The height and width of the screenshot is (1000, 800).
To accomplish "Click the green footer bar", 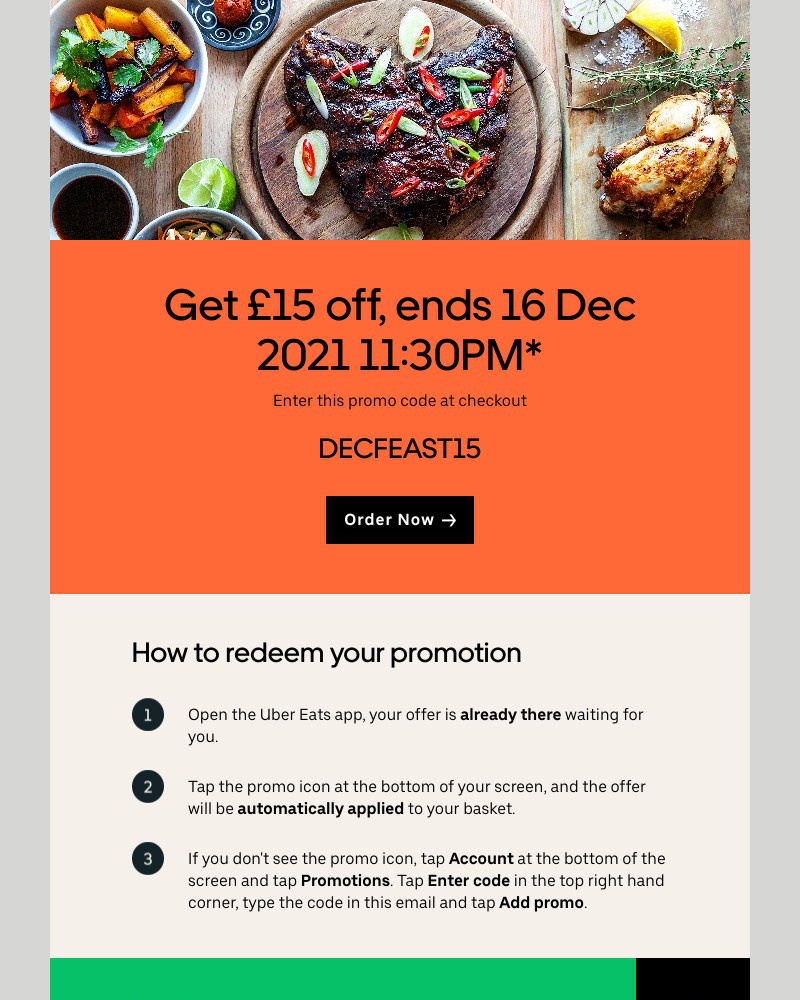I will tap(340, 979).
